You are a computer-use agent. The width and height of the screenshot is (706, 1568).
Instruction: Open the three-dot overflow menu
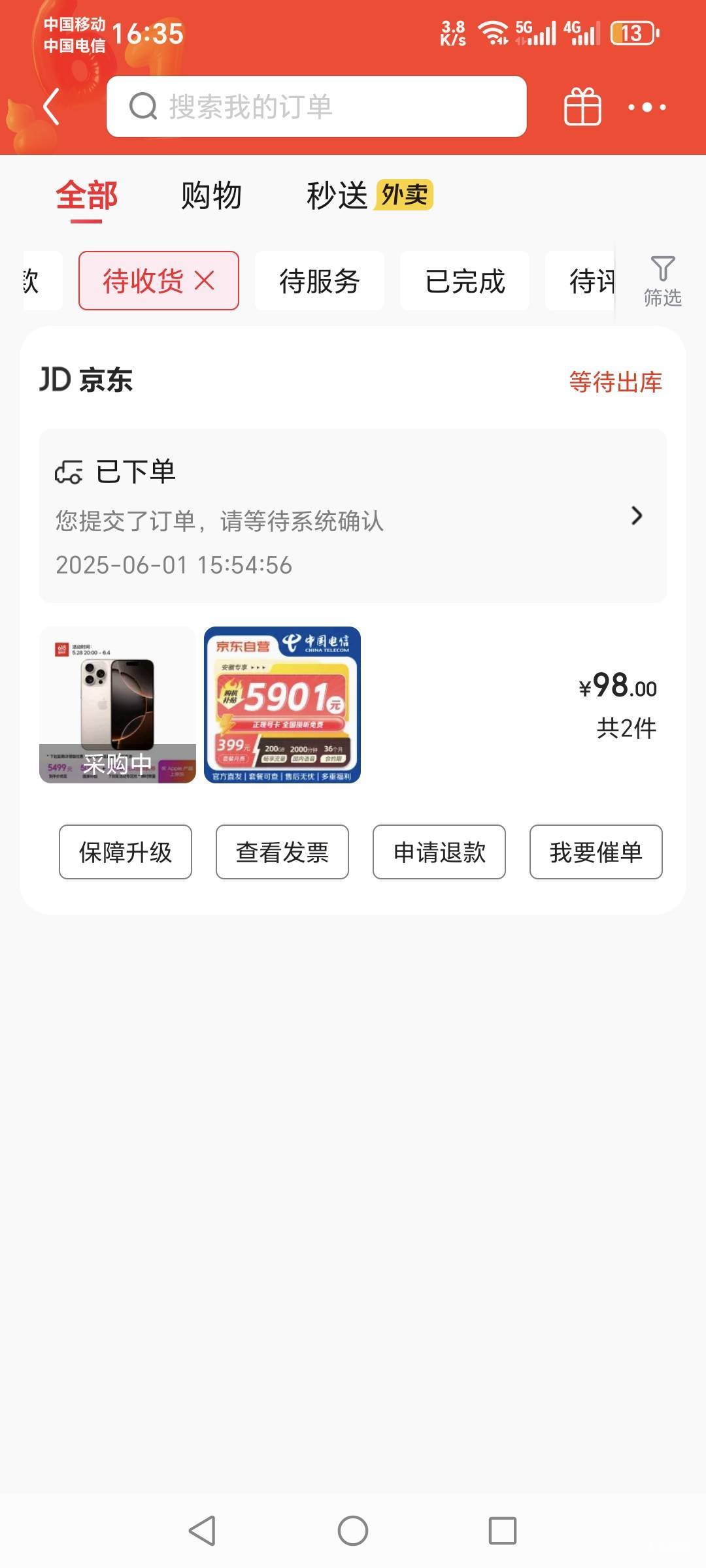[647, 107]
